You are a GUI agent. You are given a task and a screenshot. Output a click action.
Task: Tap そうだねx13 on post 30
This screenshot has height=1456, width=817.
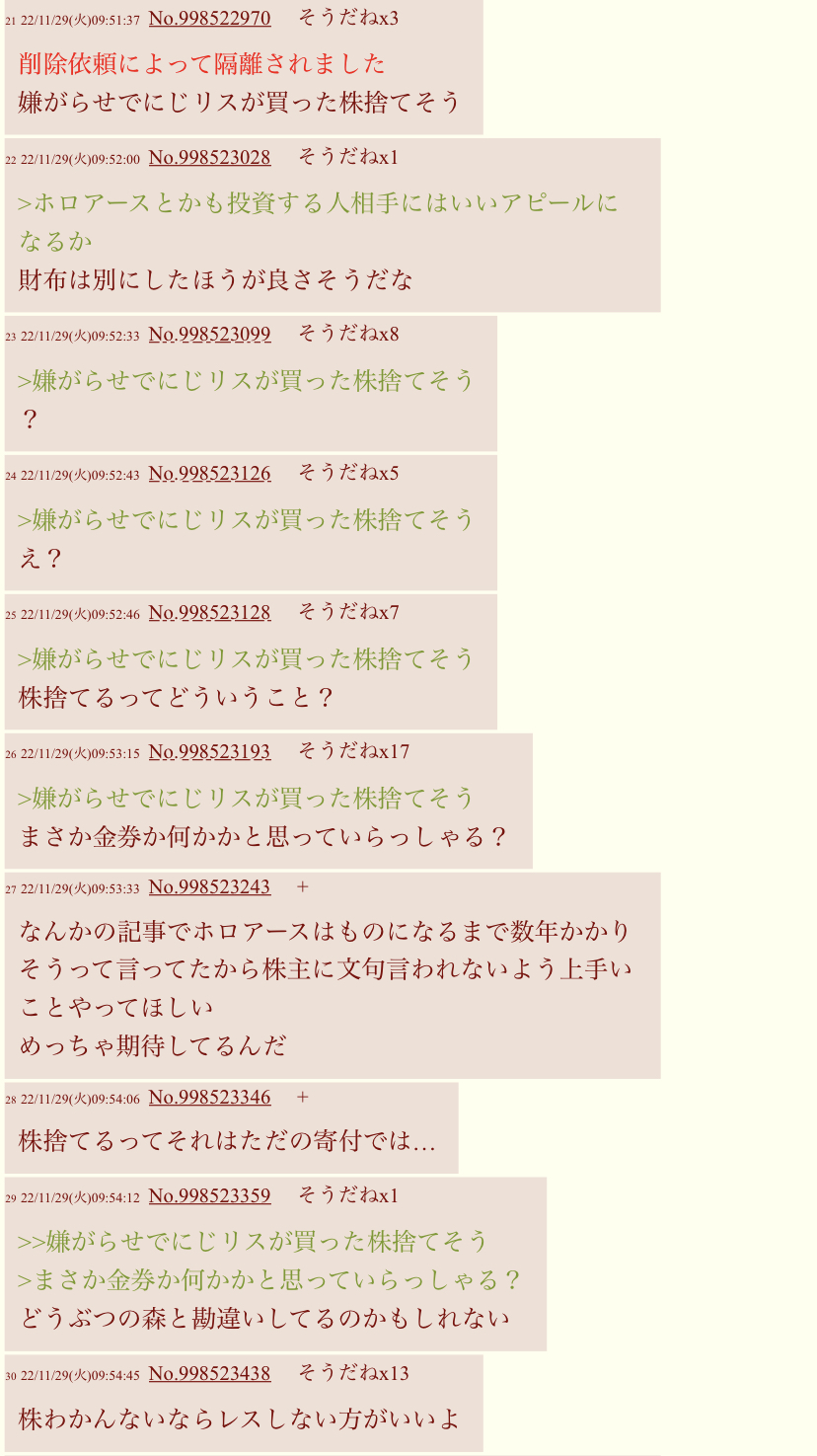point(352,1373)
